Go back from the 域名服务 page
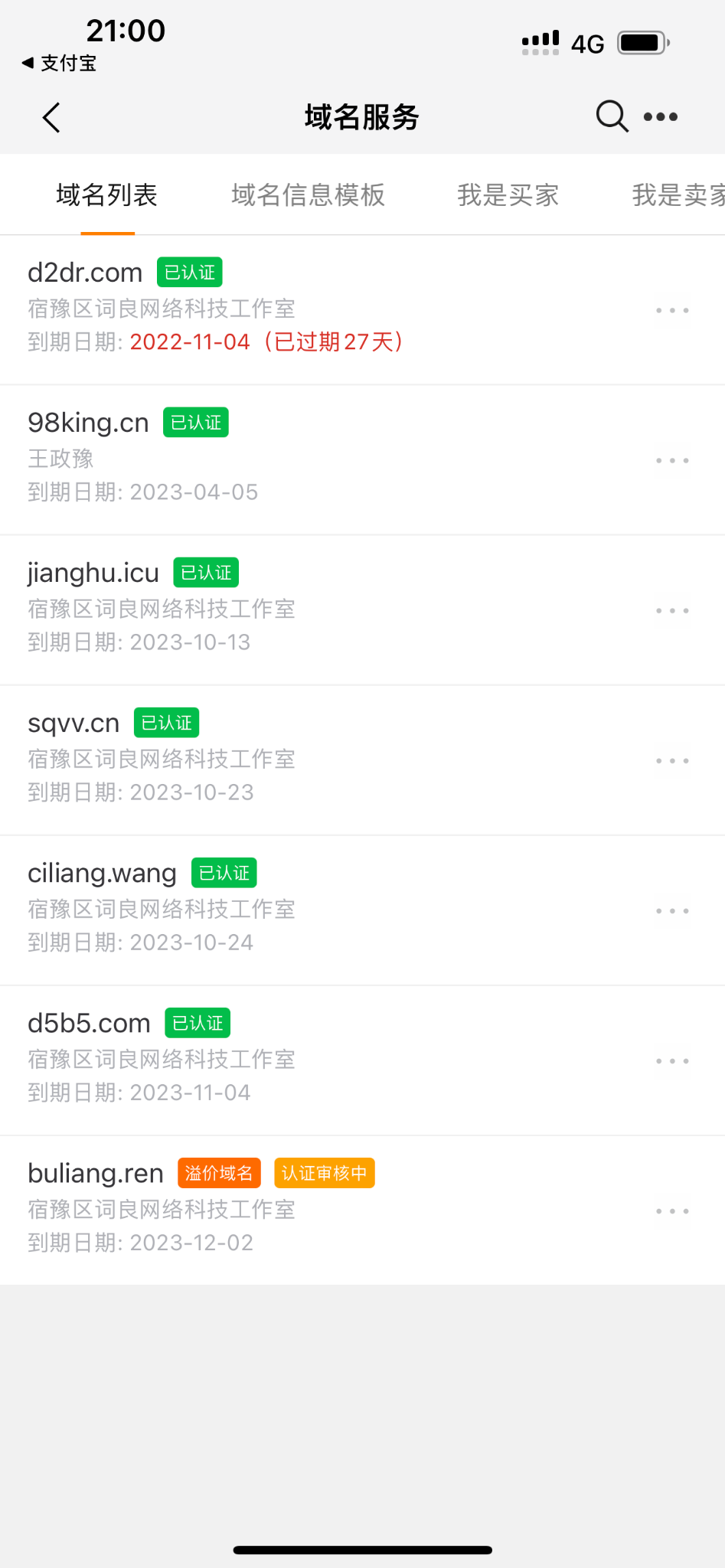This screenshot has height=1568, width=725. pos(51,117)
